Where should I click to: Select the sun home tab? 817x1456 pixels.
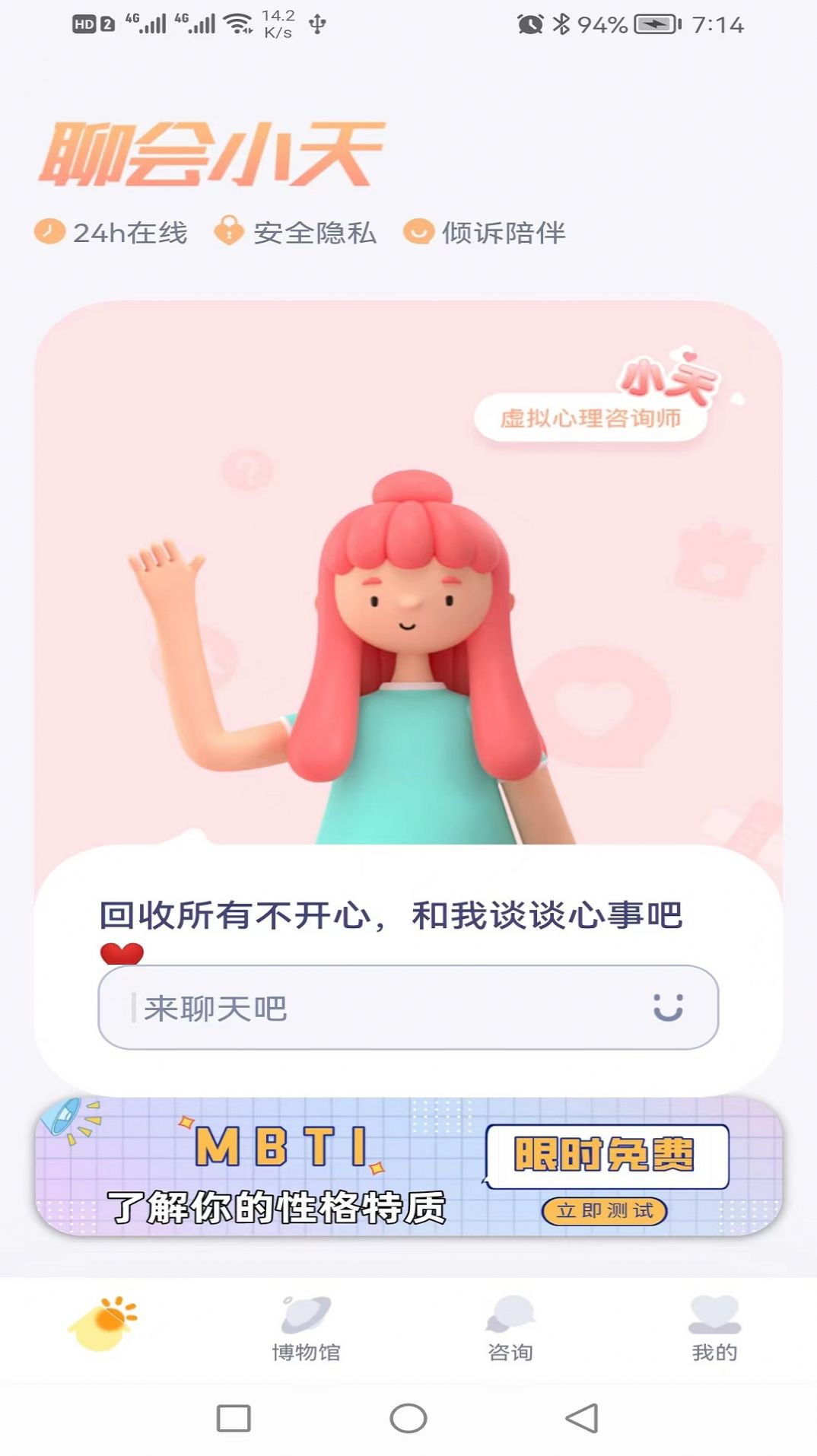tap(103, 1324)
